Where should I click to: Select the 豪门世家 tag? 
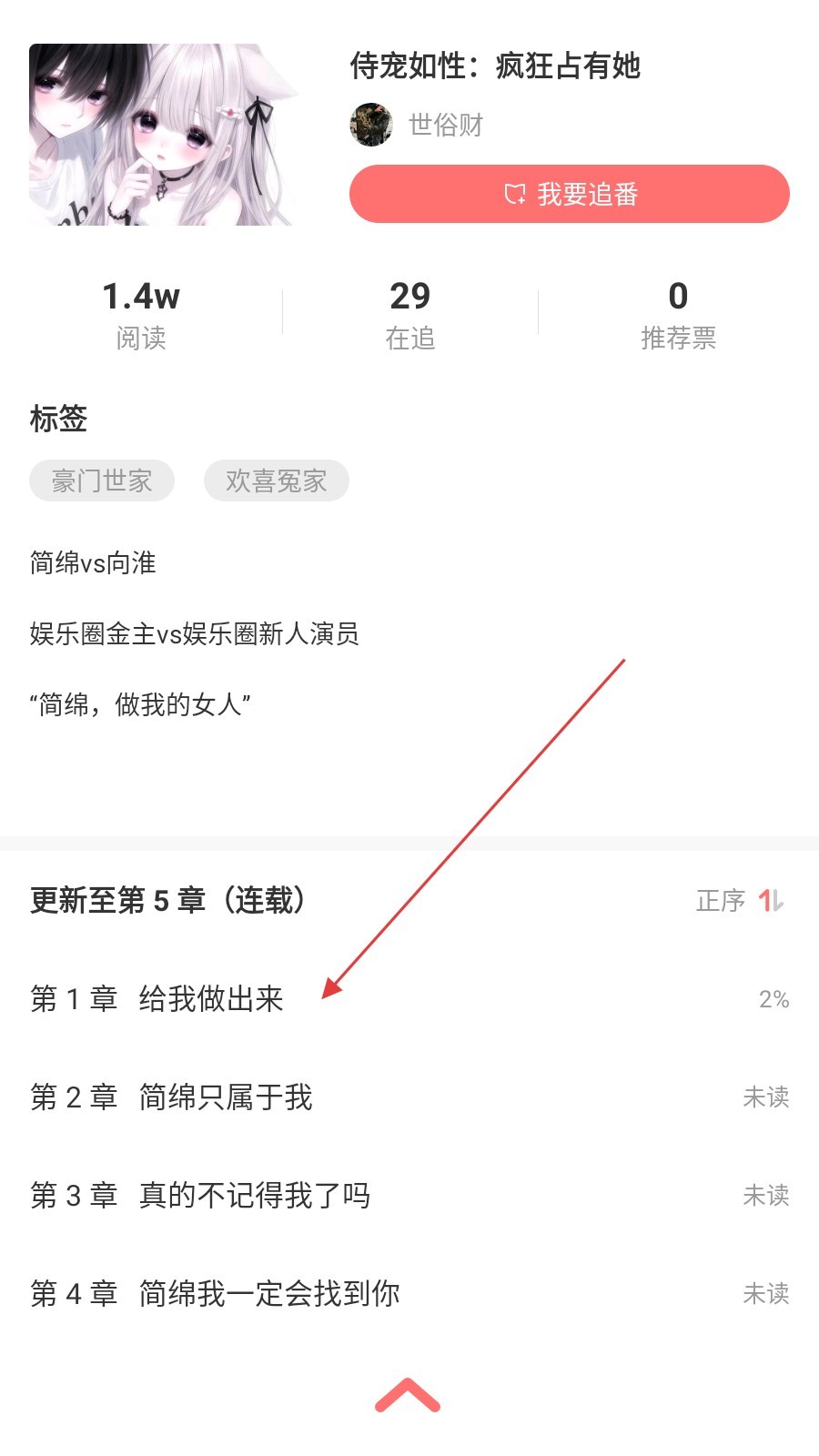coord(101,480)
